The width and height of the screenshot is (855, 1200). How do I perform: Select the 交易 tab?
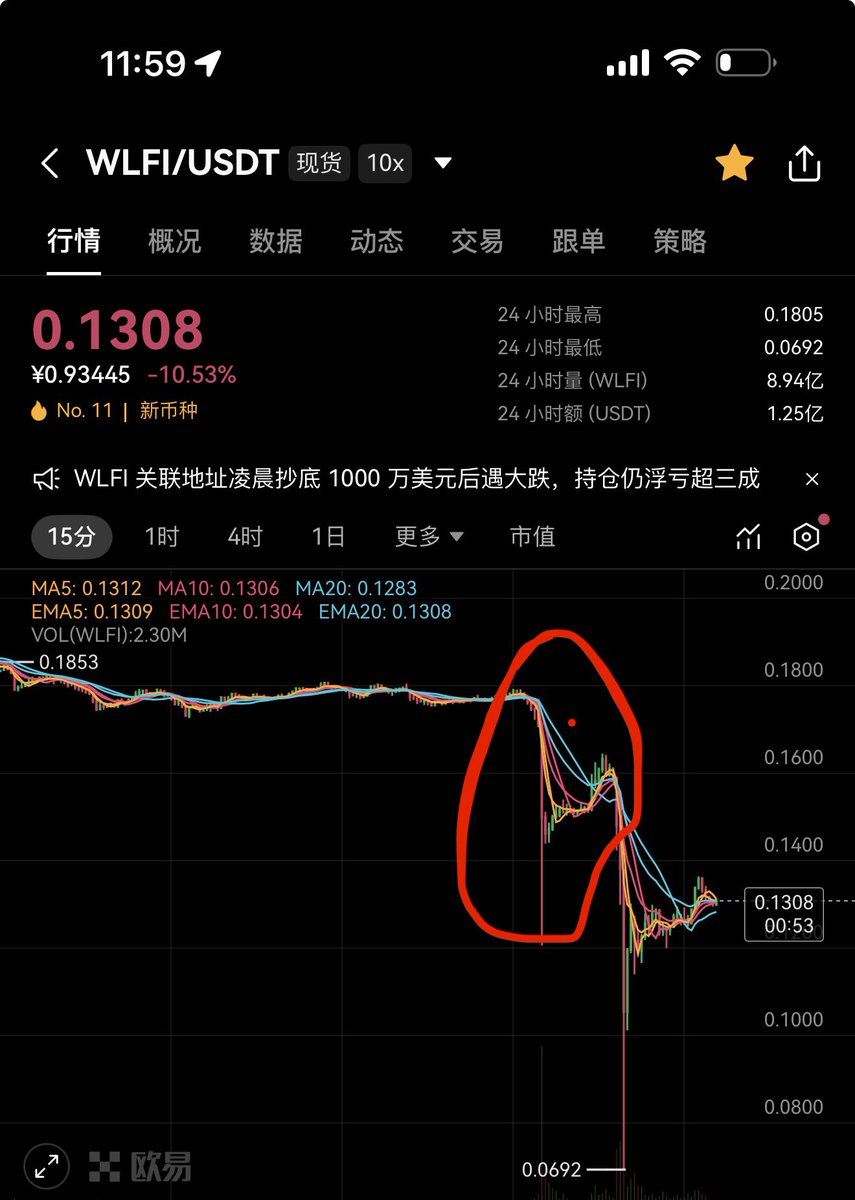point(477,241)
